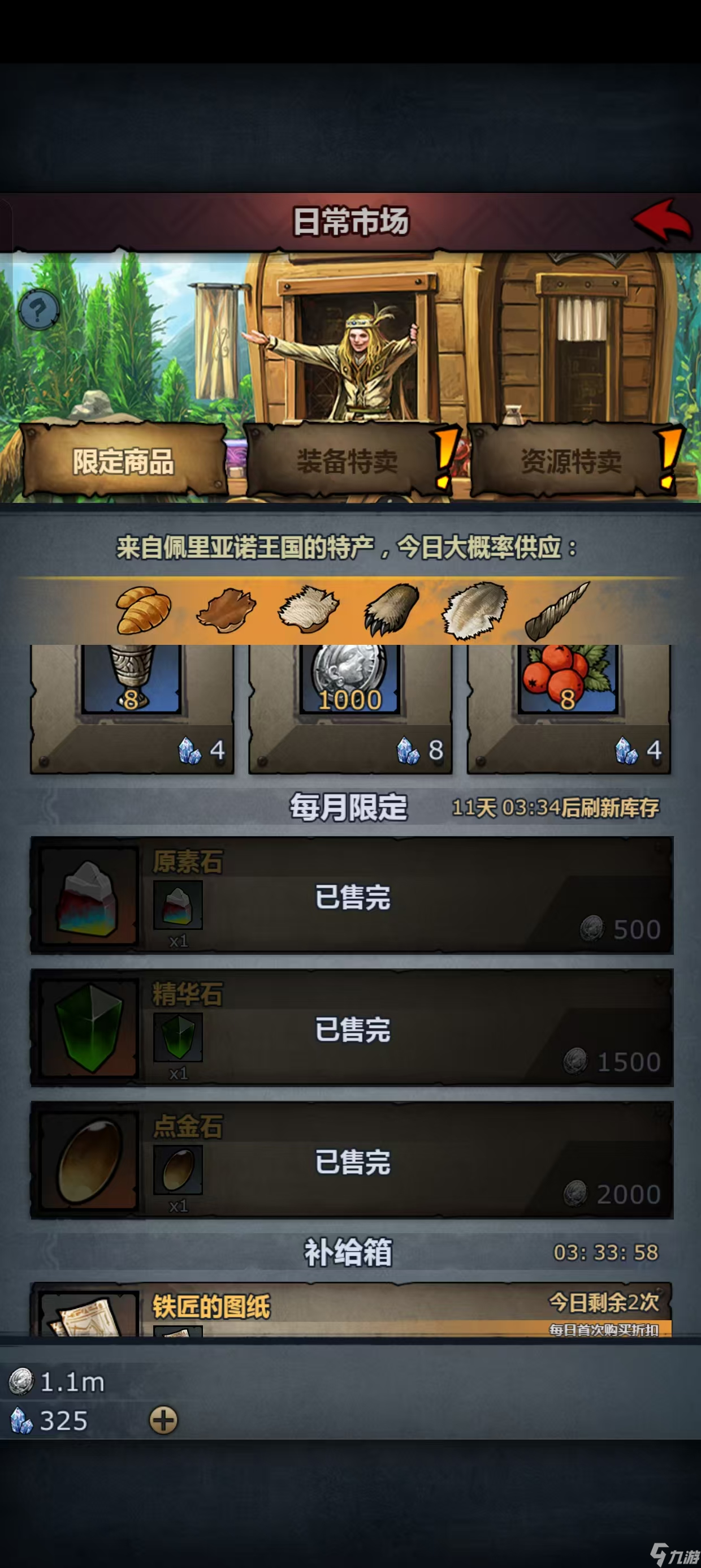The image size is (701, 1568).
Task: Open the sold-out 点金石 listing
Action: click(x=351, y=1160)
